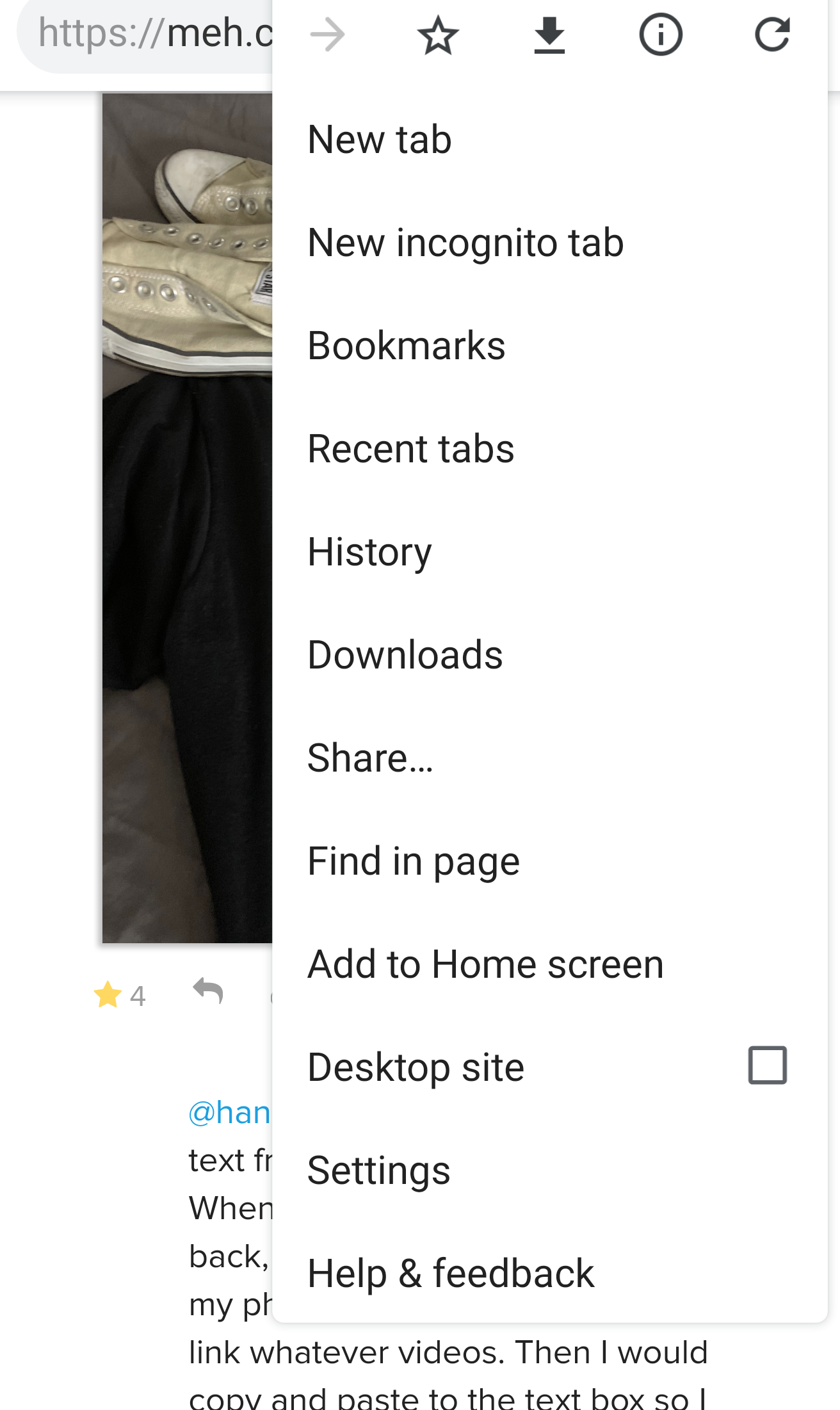Open browser Settings
Viewport: 840px width, 1410px height.
pos(378,1171)
